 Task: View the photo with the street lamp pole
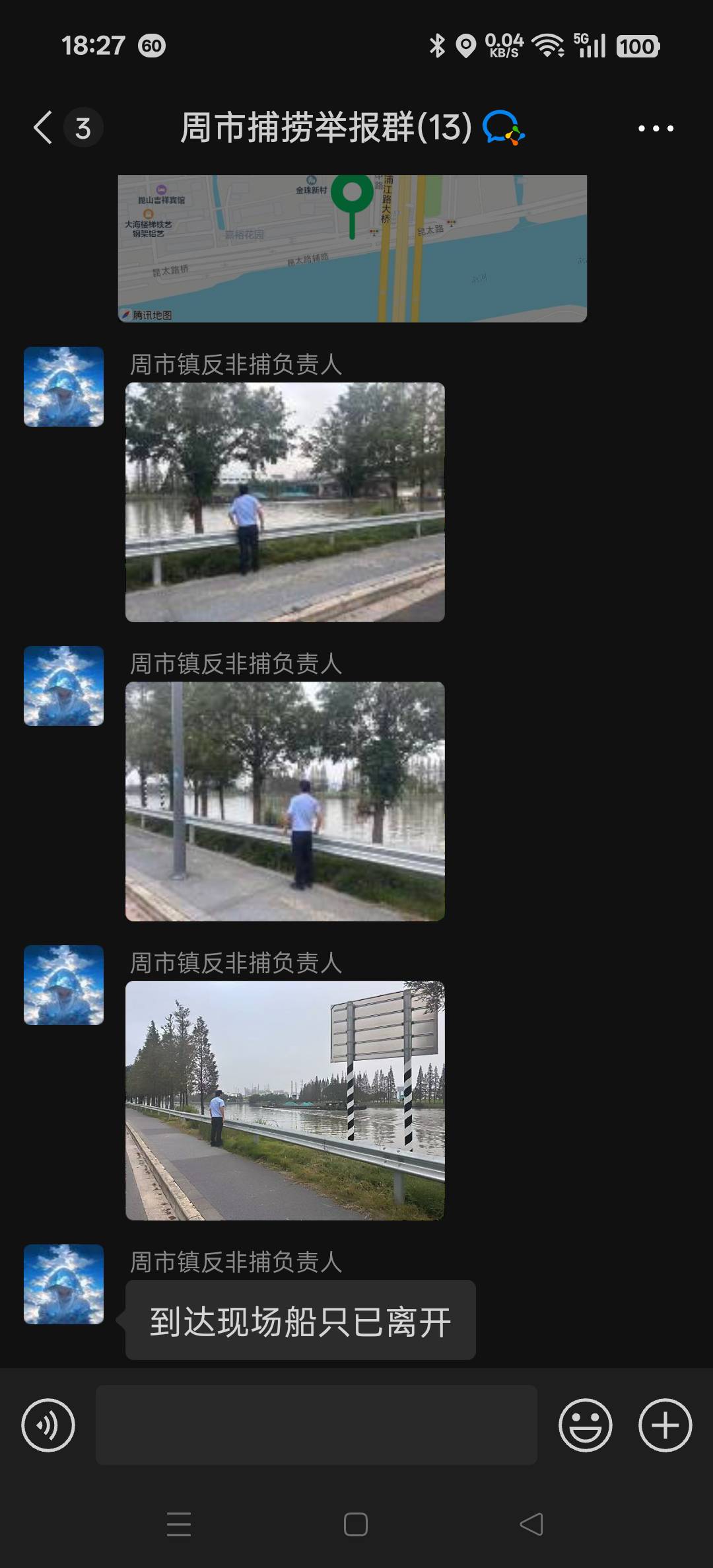coord(285,801)
